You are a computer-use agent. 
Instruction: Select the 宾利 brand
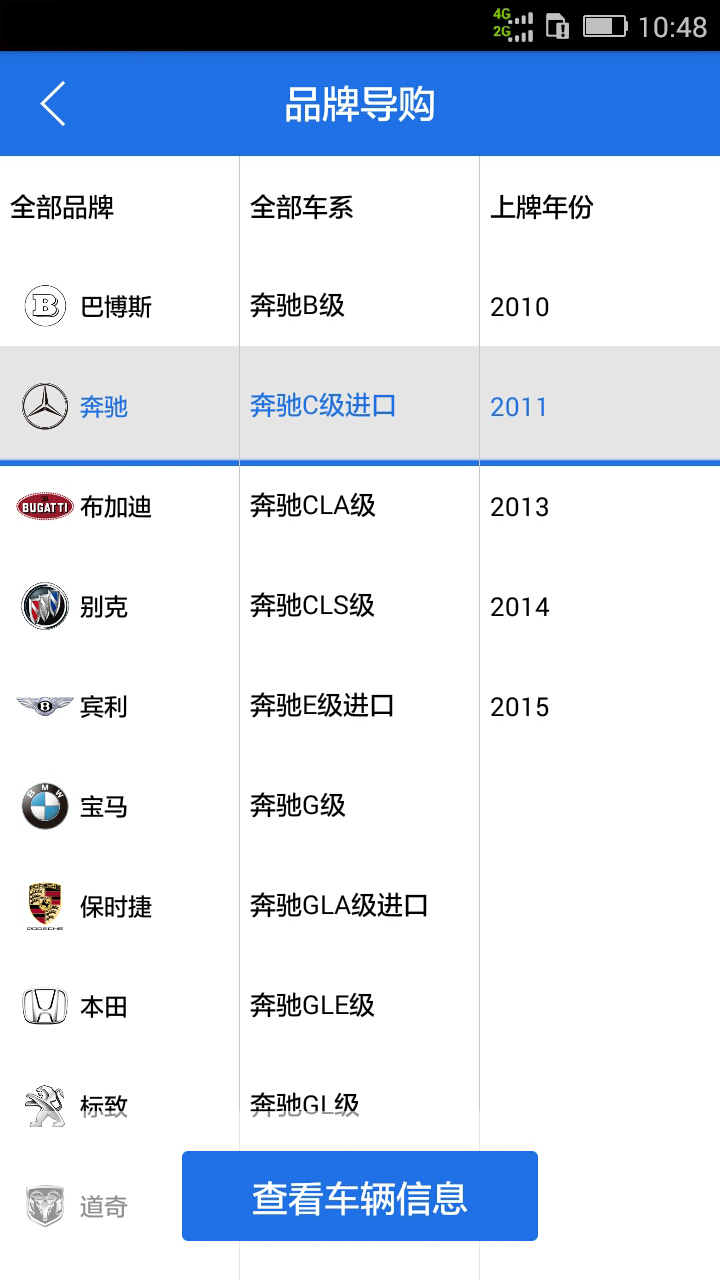pos(104,706)
